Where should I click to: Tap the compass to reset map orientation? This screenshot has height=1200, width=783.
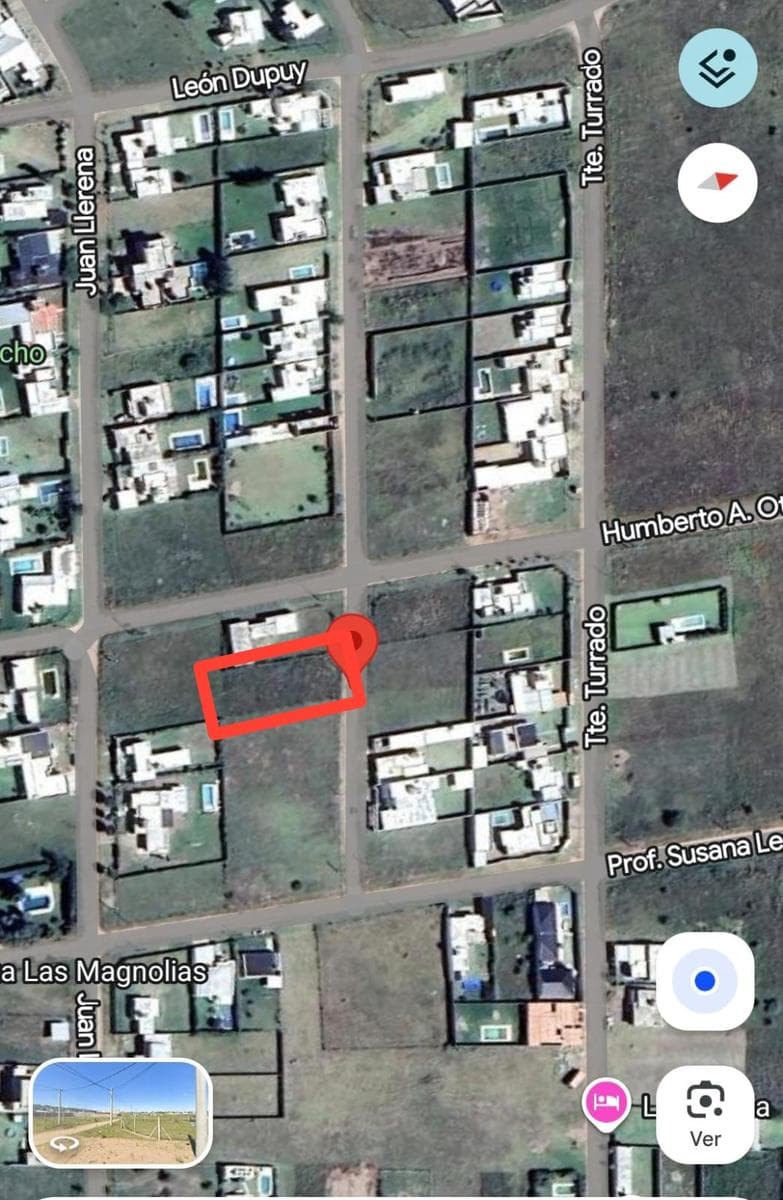point(717,181)
